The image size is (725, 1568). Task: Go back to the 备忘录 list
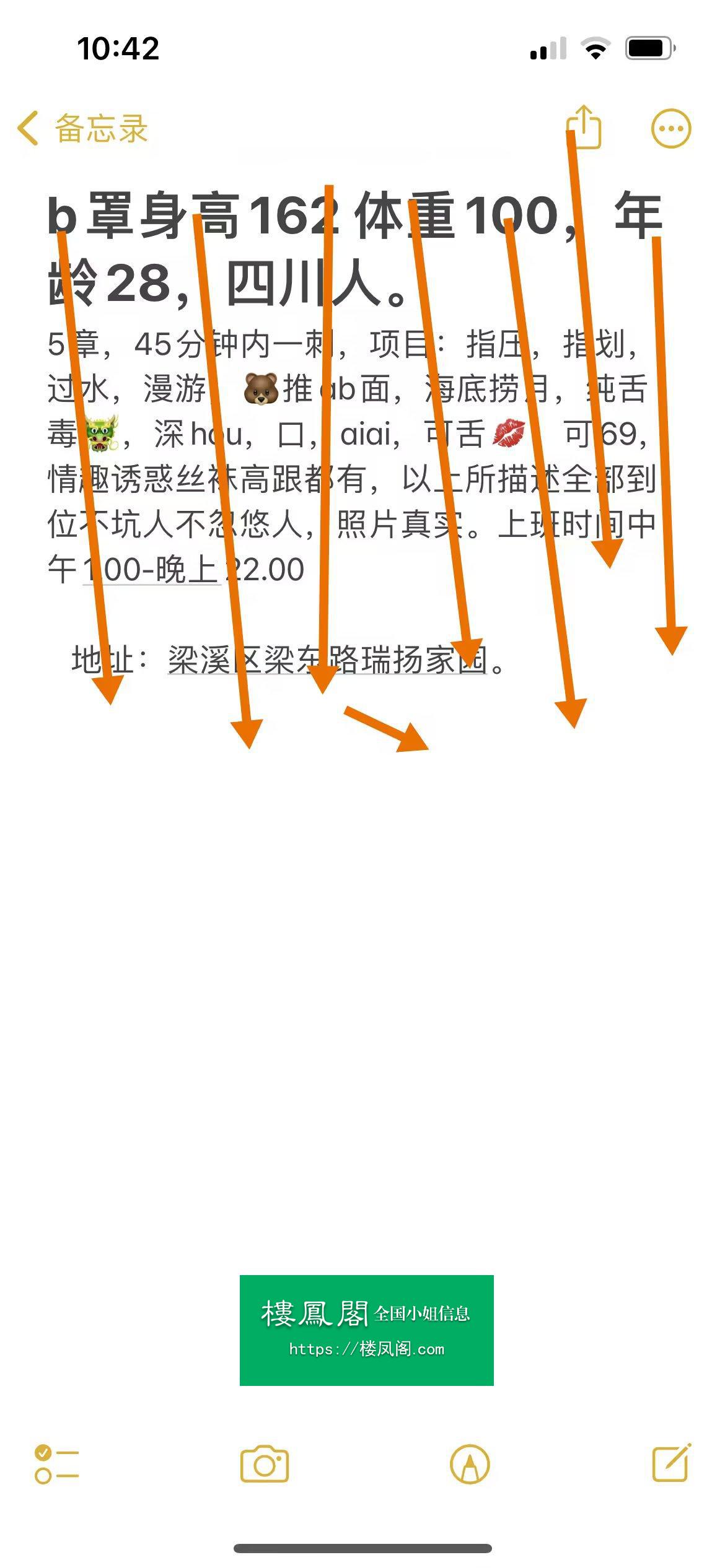click(x=82, y=129)
